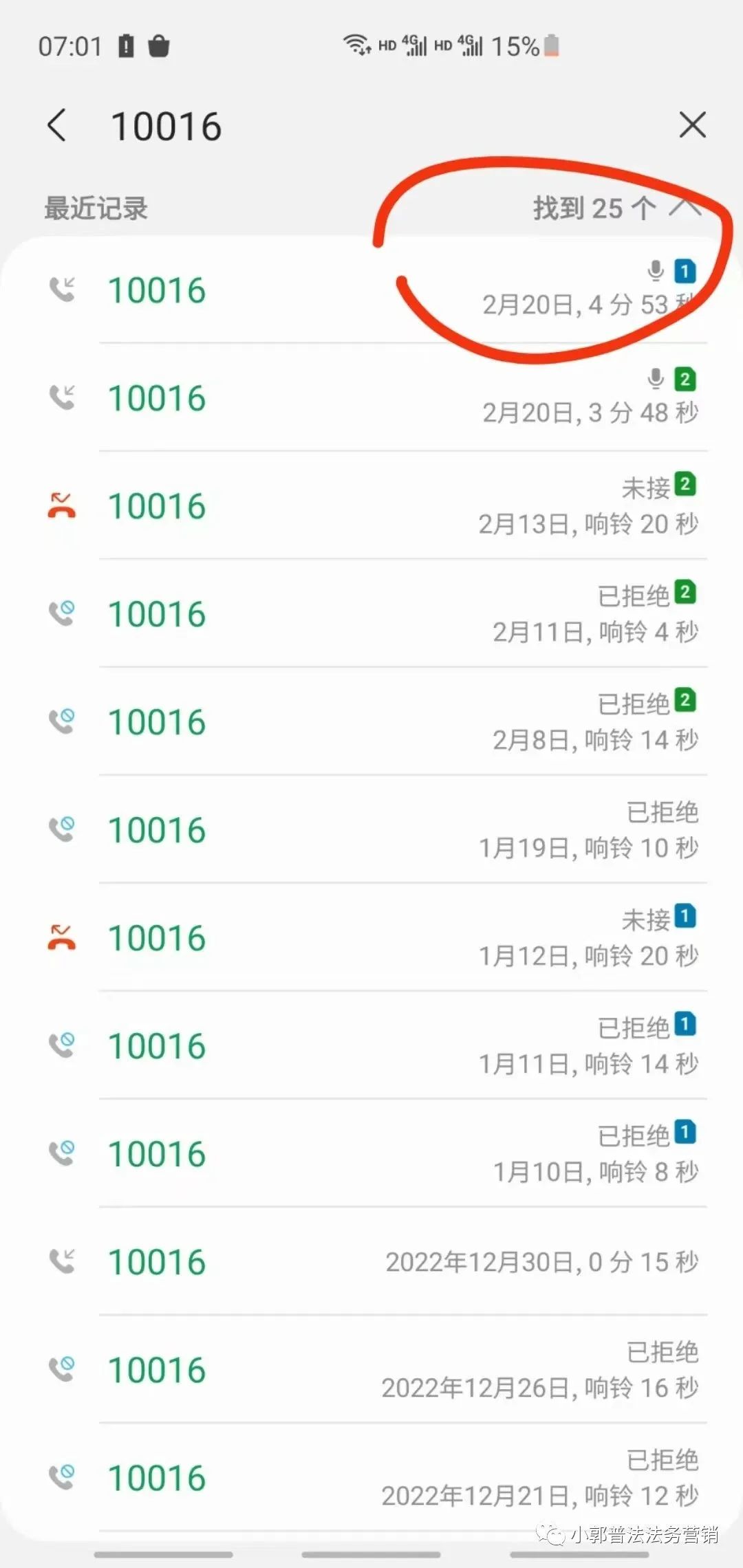Viewport: 743px width, 1568px height.
Task: Open the missed call from 2月13日
Action: pyautogui.click(x=371, y=505)
